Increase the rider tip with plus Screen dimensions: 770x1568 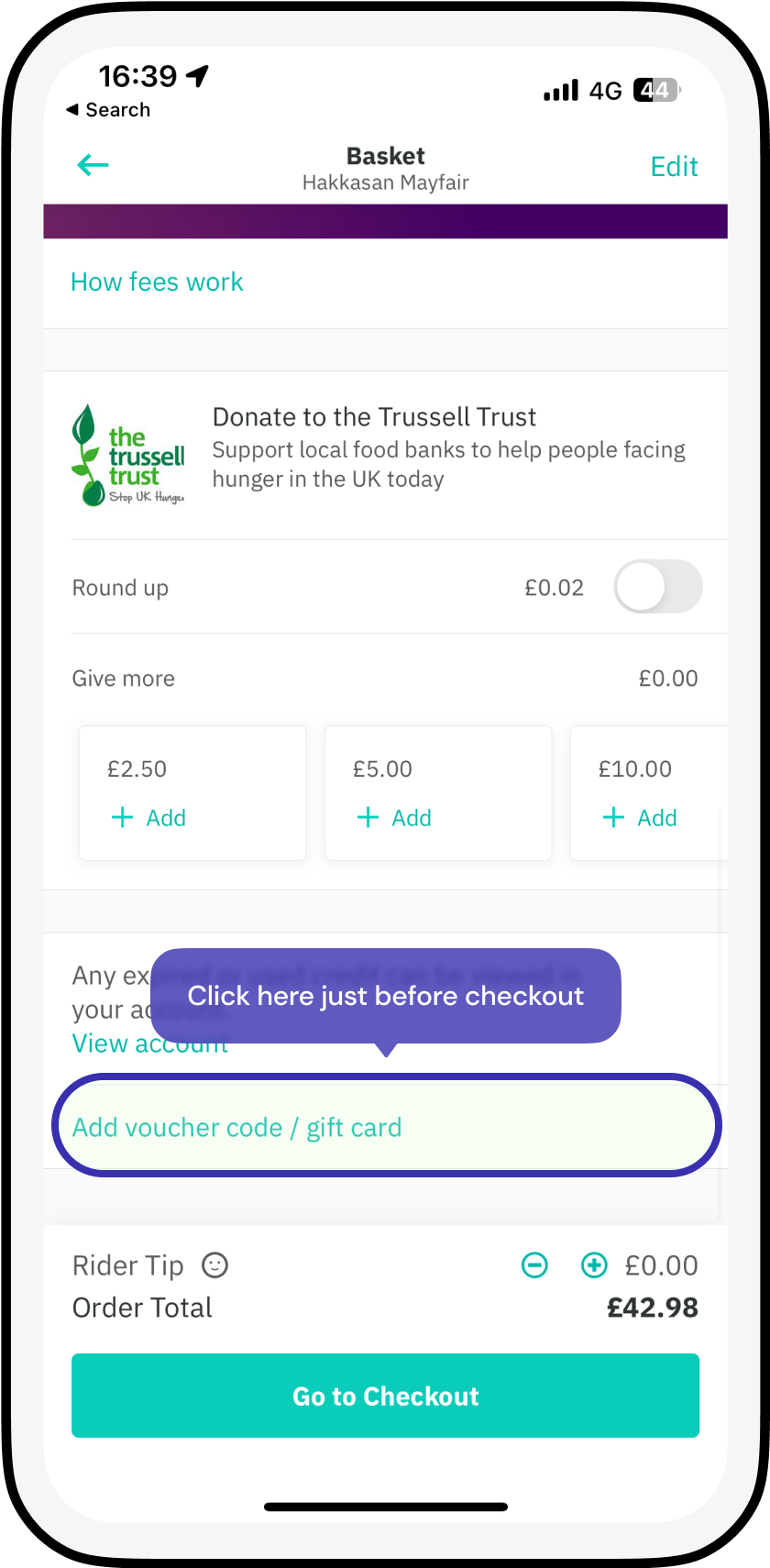tap(594, 1266)
